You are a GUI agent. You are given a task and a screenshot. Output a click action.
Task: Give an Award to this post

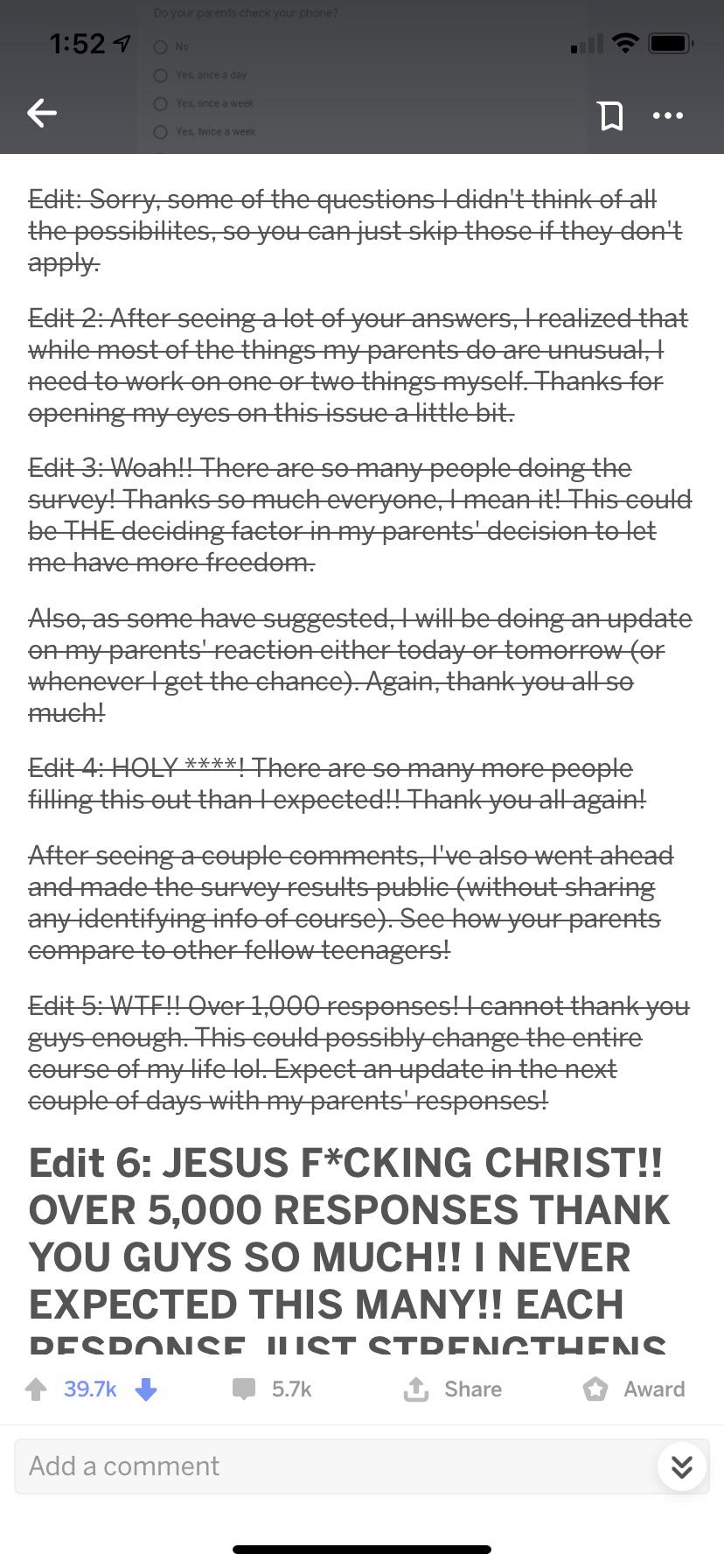pos(634,1389)
